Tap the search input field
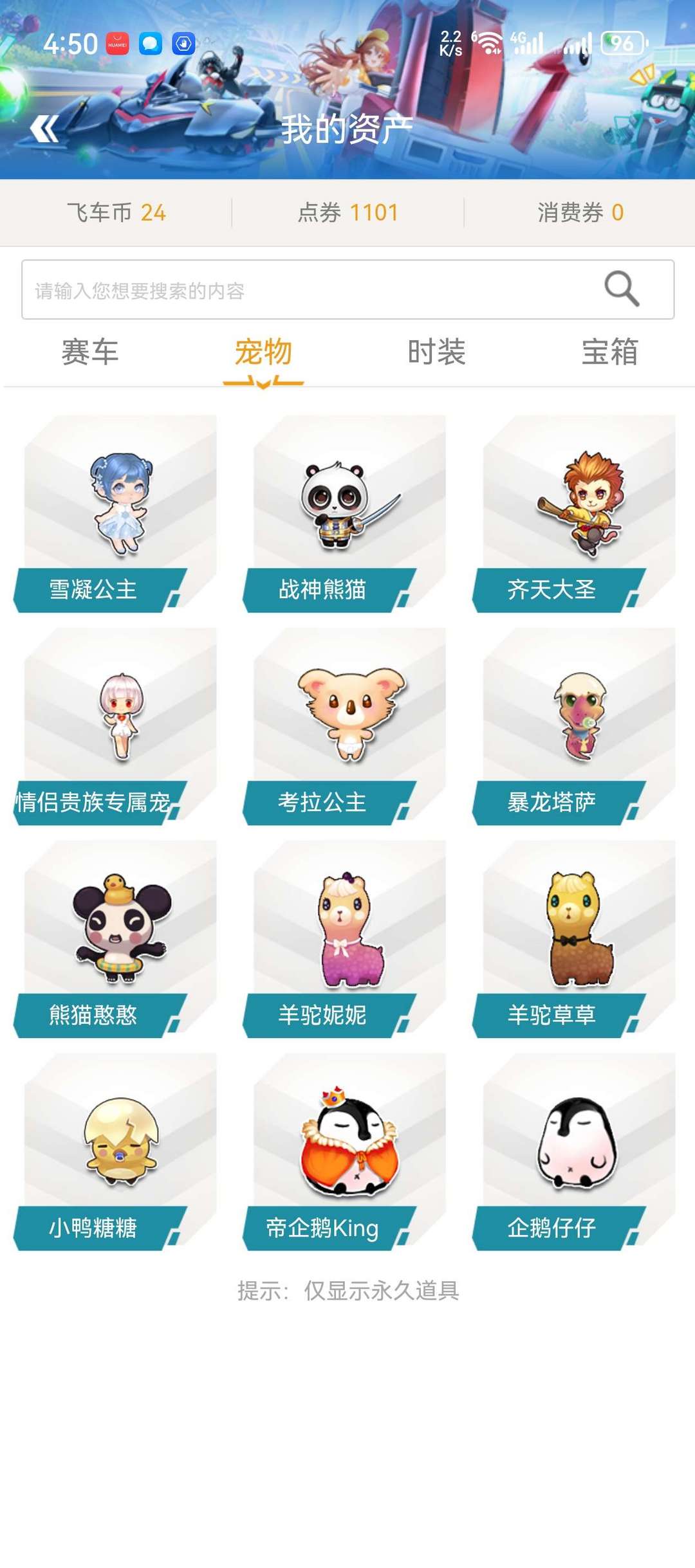695x1568 pixels. 347,290
